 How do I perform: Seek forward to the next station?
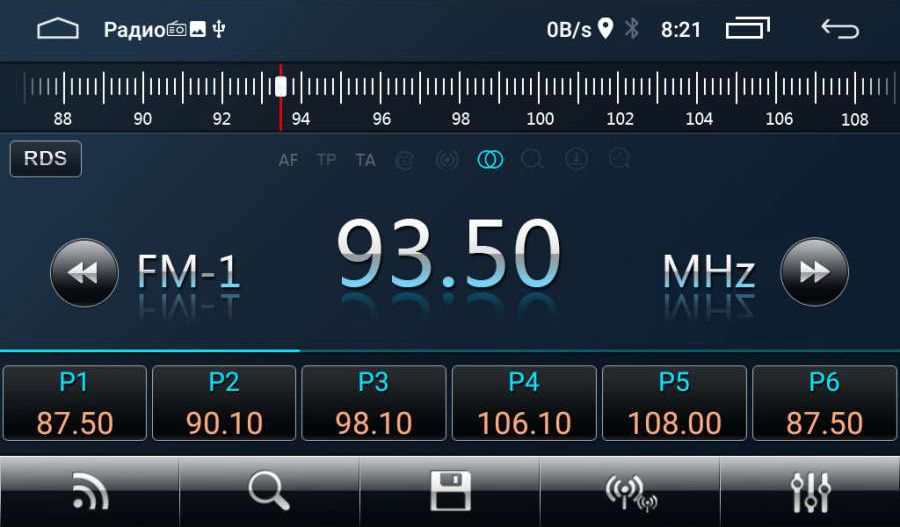pos(814,272)
